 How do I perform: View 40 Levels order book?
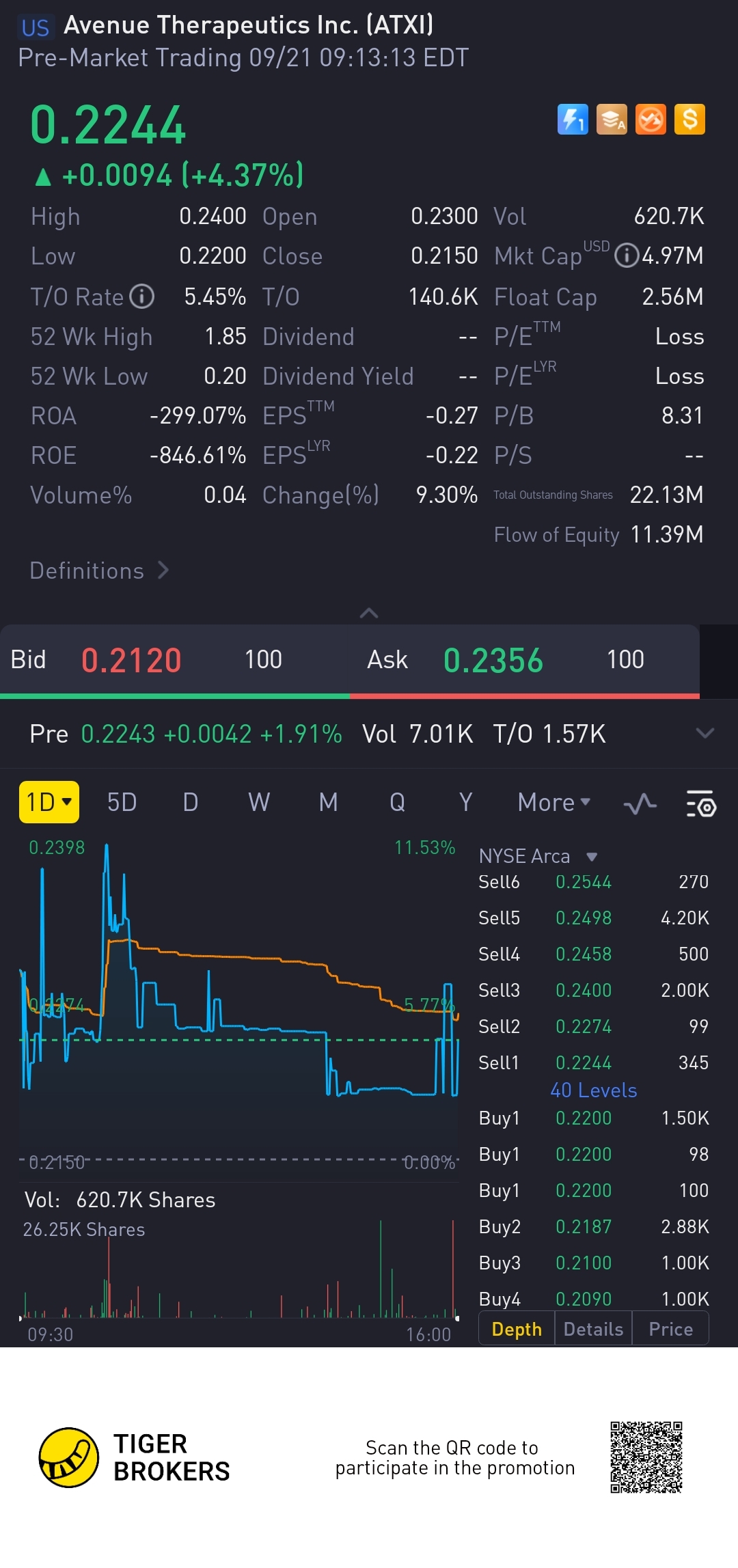(x=593, y=1090)
